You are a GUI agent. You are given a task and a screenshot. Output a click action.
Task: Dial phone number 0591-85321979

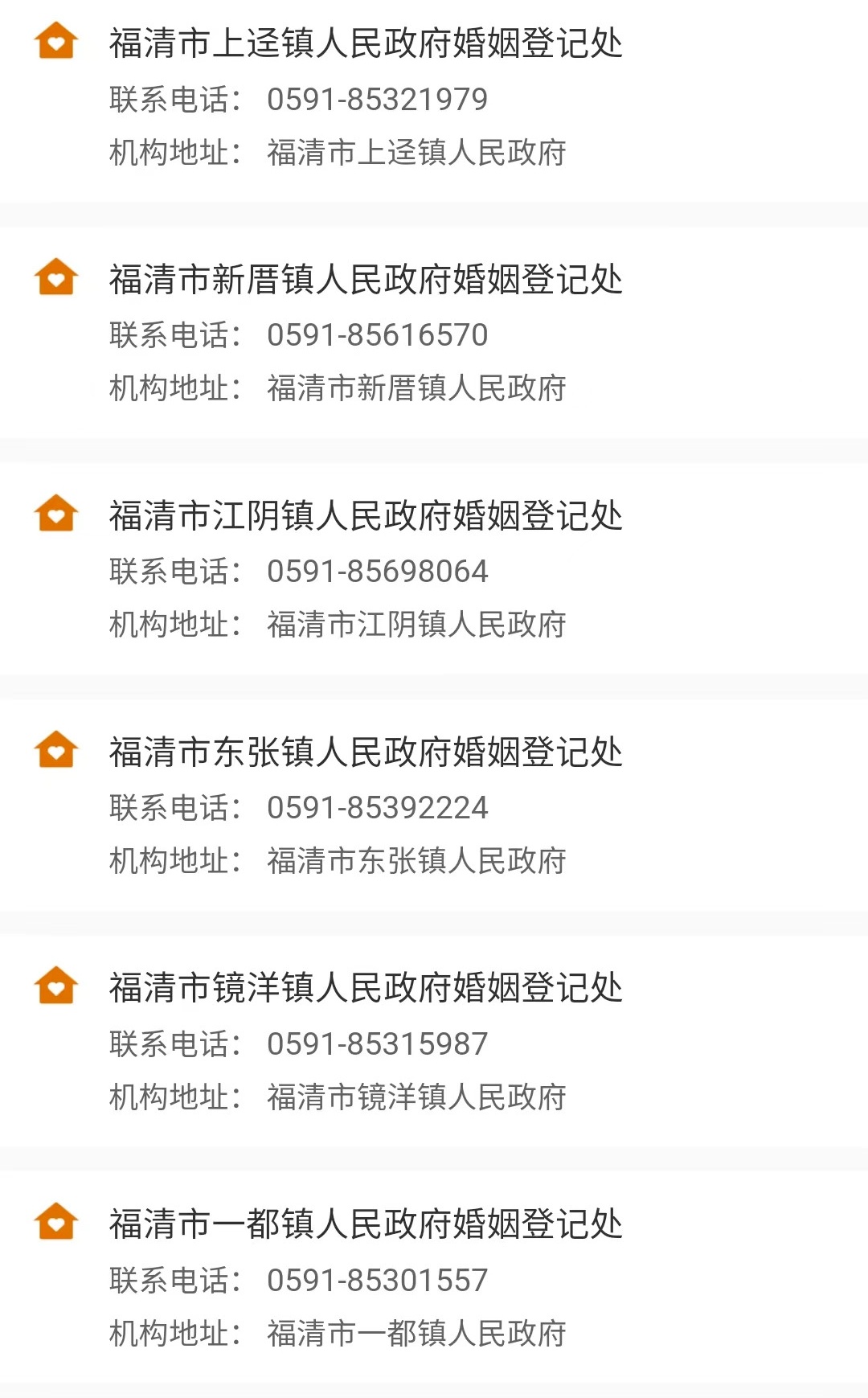[x=378, y=100]
